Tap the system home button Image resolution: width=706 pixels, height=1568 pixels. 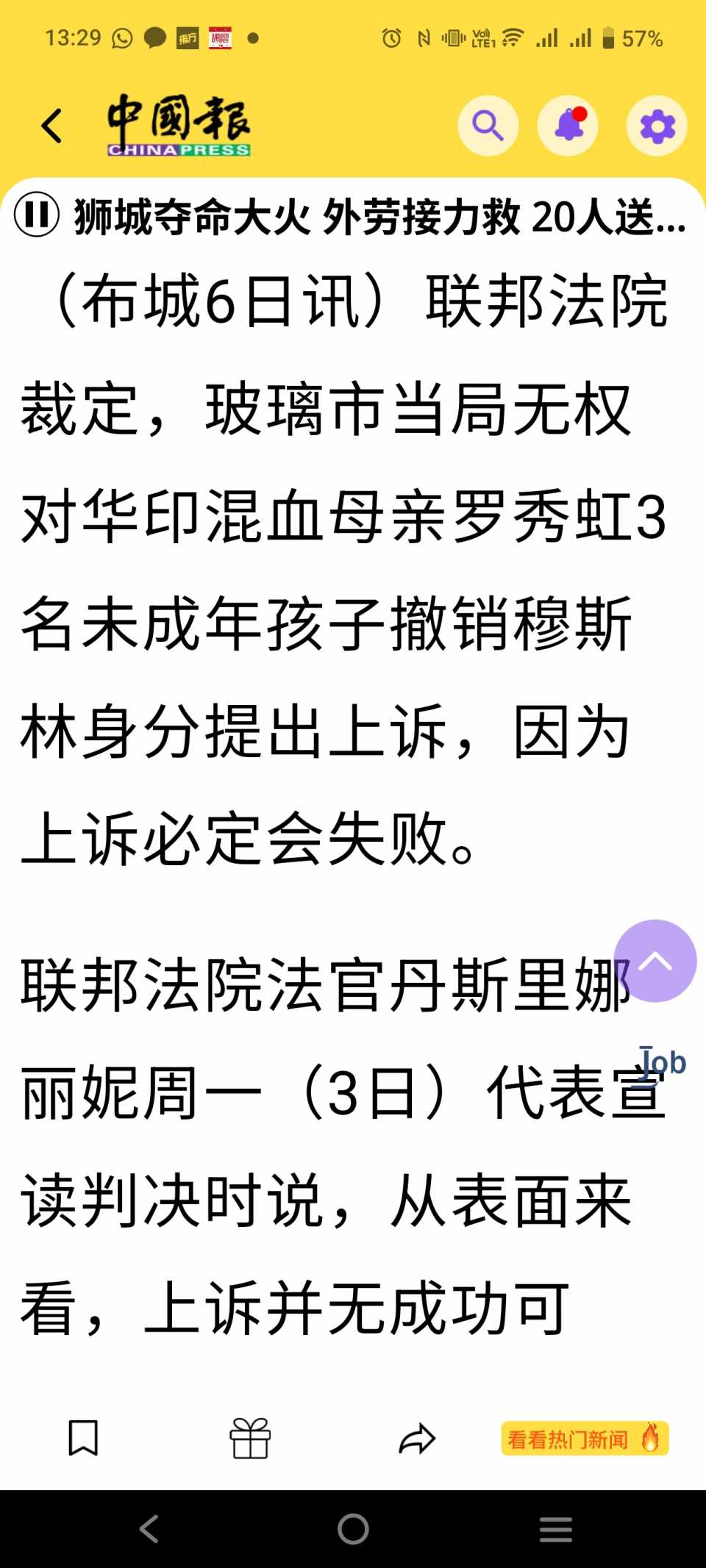tap(353, 1529)
